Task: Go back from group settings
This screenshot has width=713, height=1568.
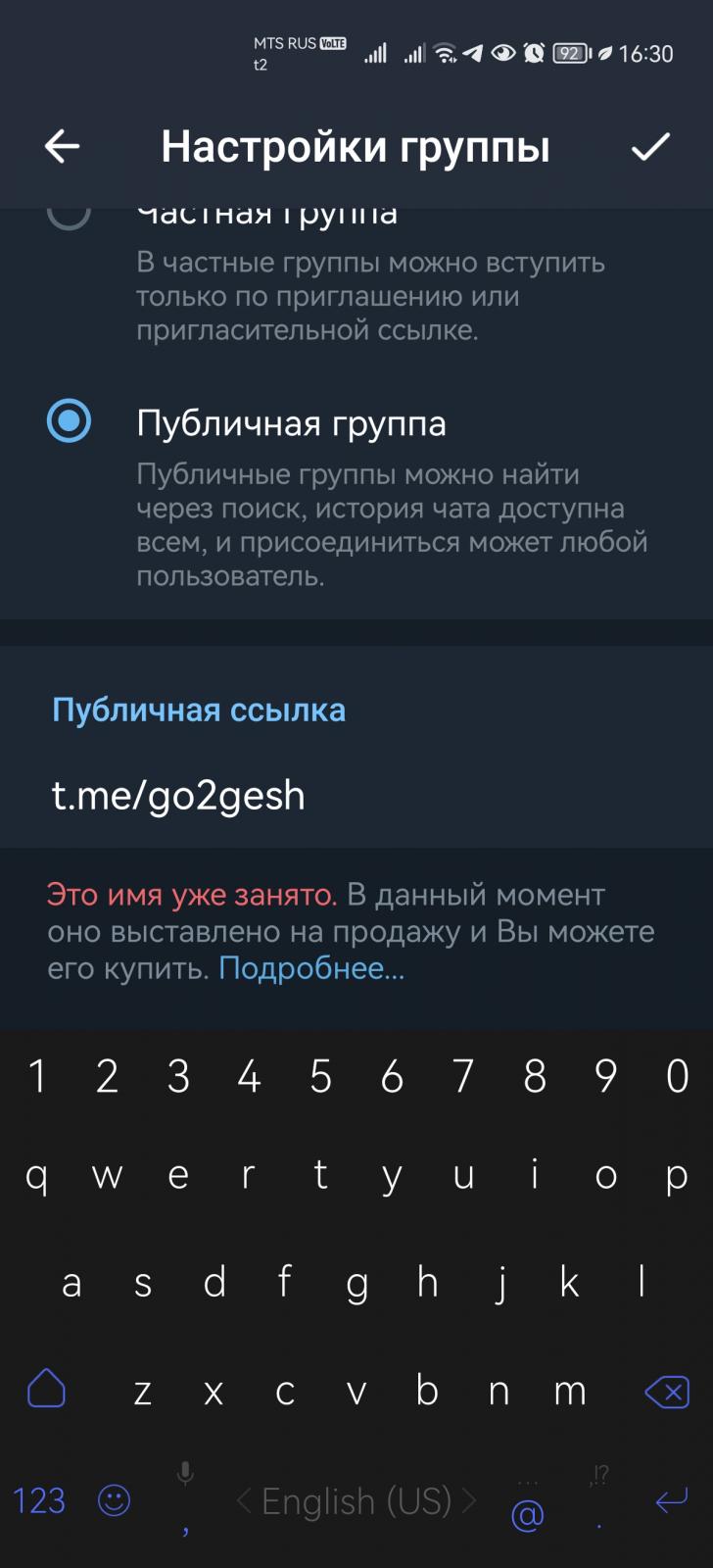Action: click(x=62, y=147)
